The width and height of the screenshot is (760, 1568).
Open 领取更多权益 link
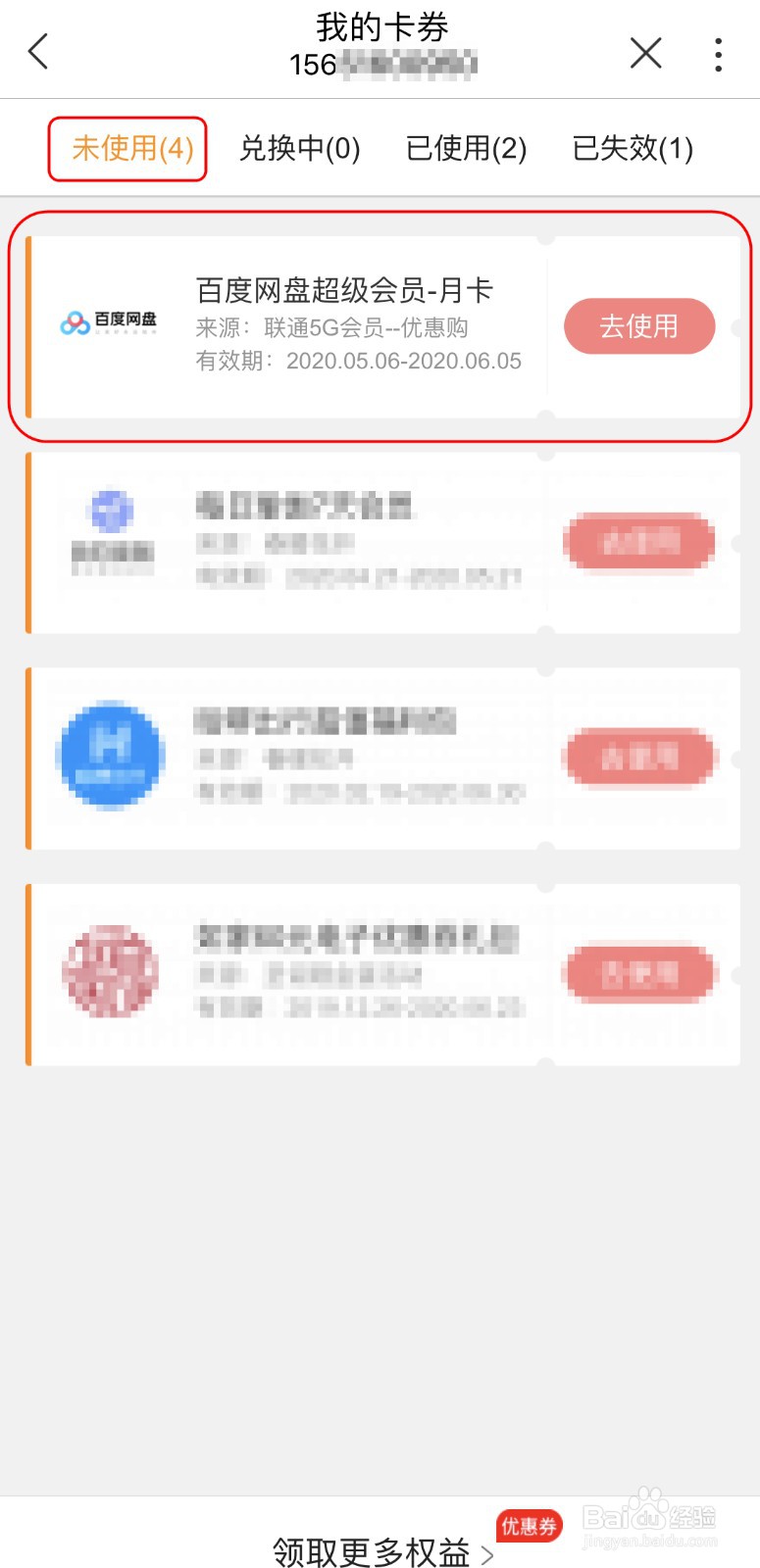[376, 1553]
